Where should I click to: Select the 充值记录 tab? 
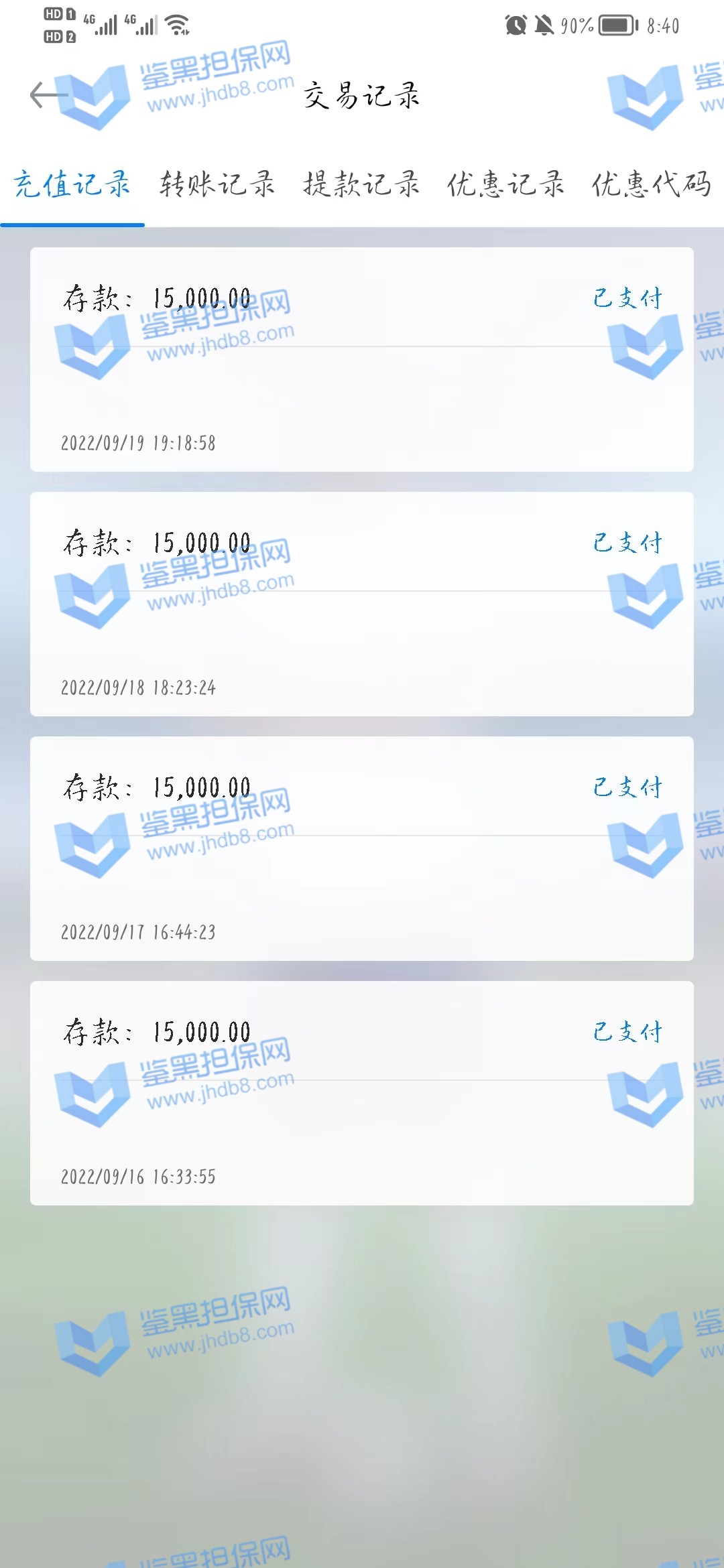pos(72,184)
